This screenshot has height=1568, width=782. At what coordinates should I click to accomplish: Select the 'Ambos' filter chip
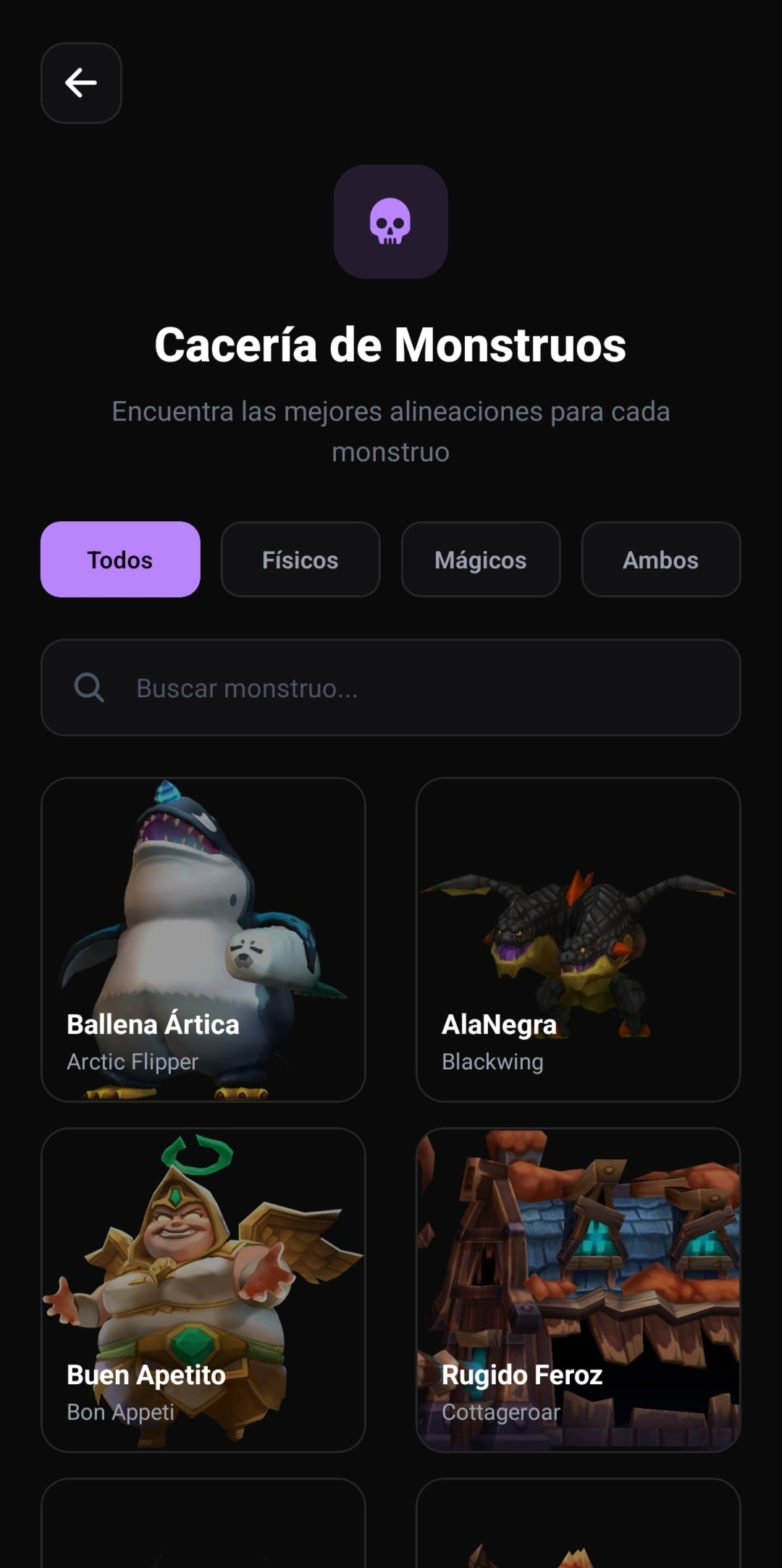[x=660, y=559]
